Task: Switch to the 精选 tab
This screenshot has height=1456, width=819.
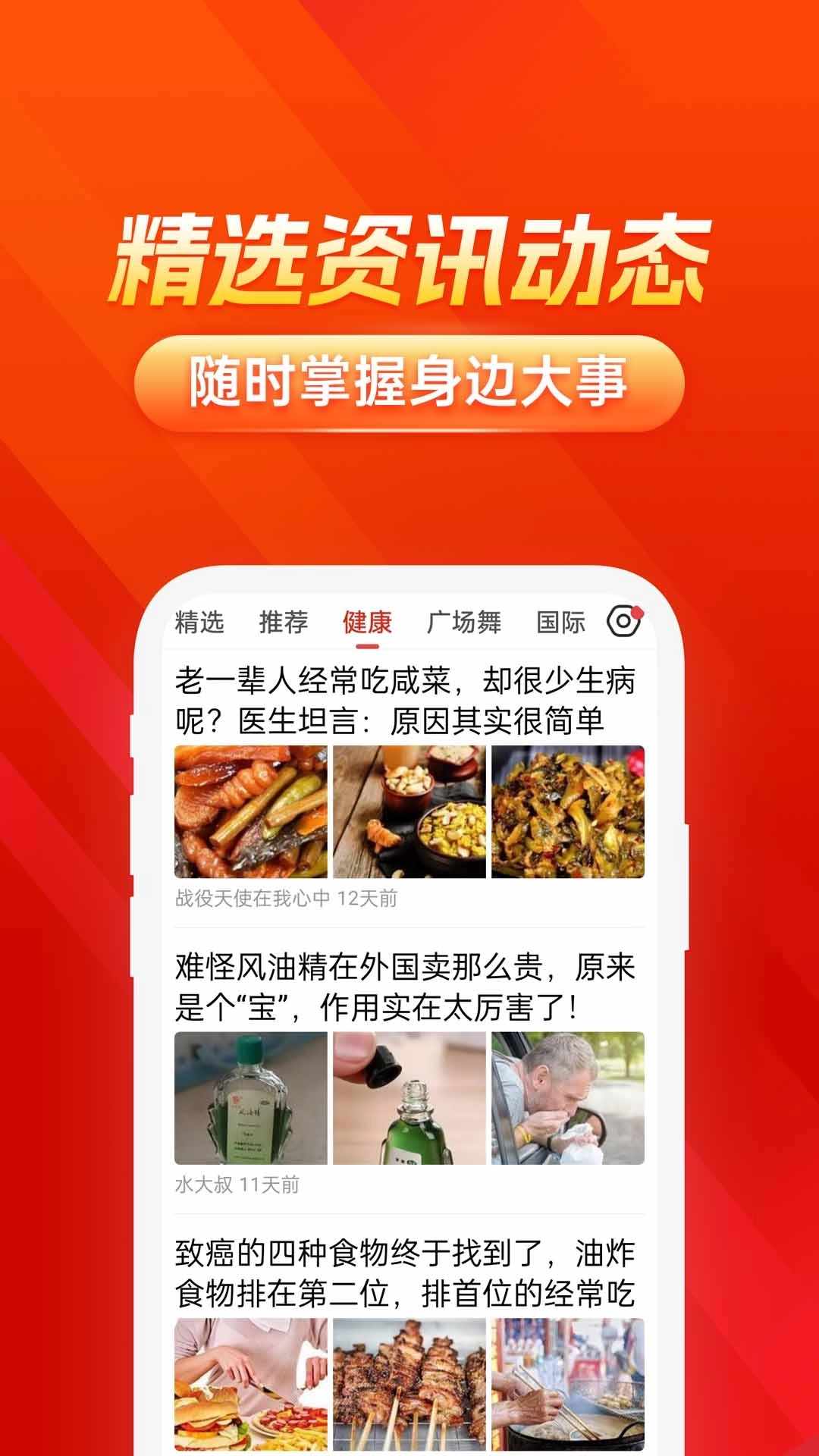Action: (199, 620)
